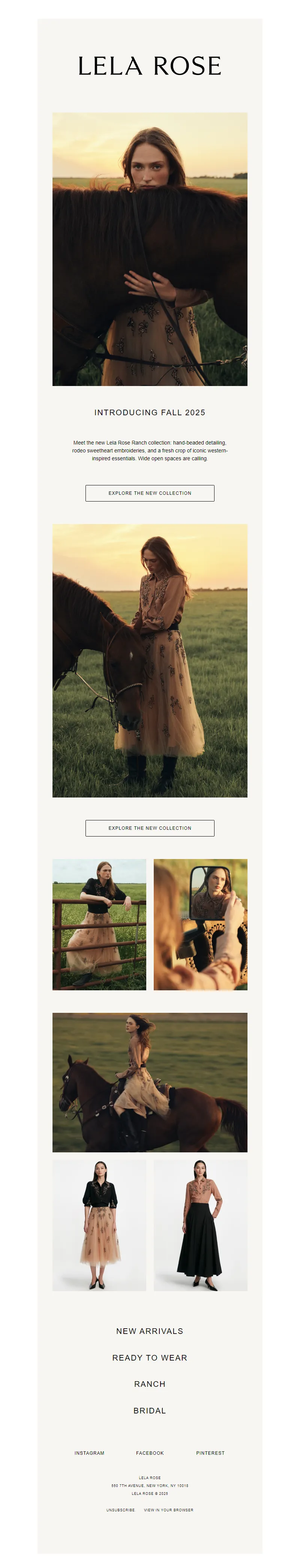The width and height of the screenshot is (300, 1568).
Task: Open the horseback riding photo
Action: [x=150, y=1082]
